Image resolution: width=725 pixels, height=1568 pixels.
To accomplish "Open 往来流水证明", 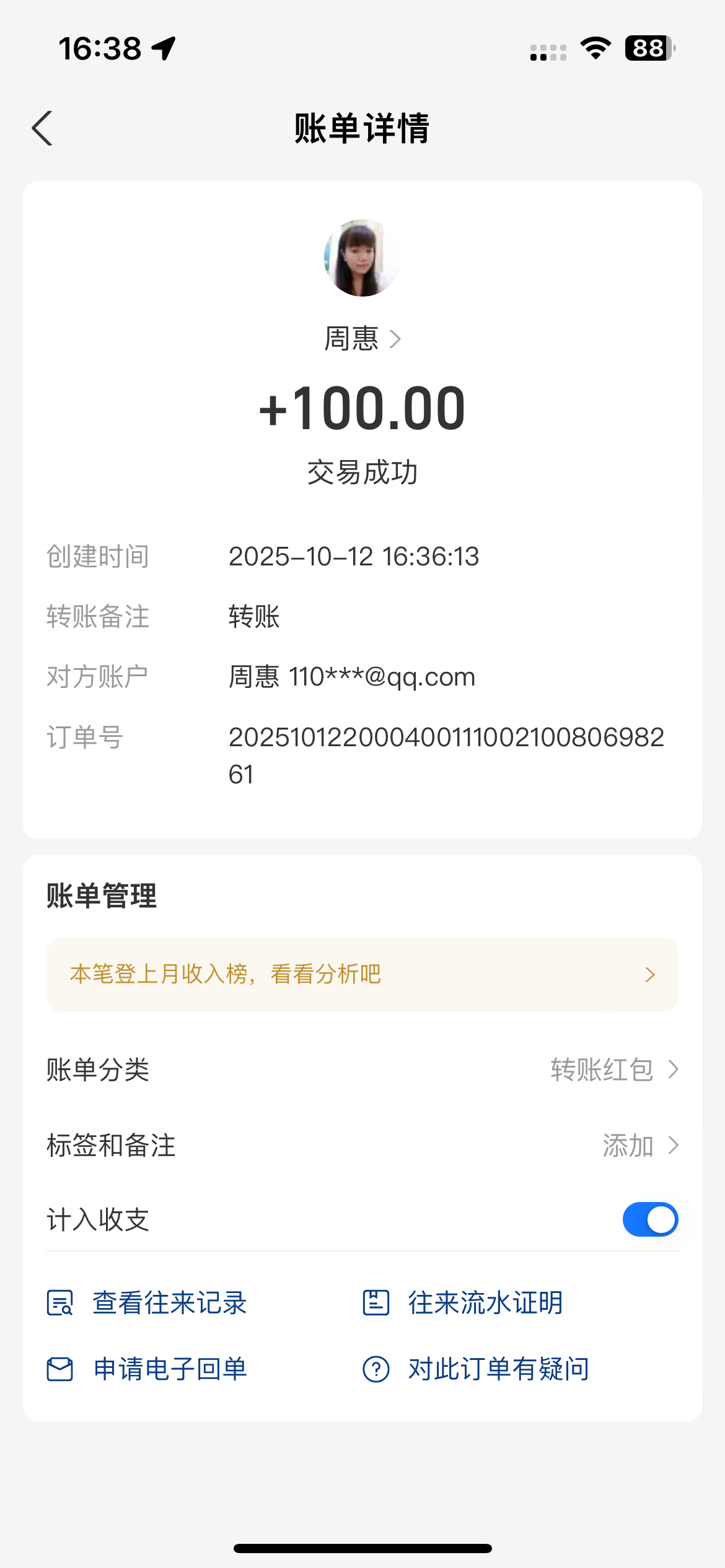I will (x=464, y=1303).
